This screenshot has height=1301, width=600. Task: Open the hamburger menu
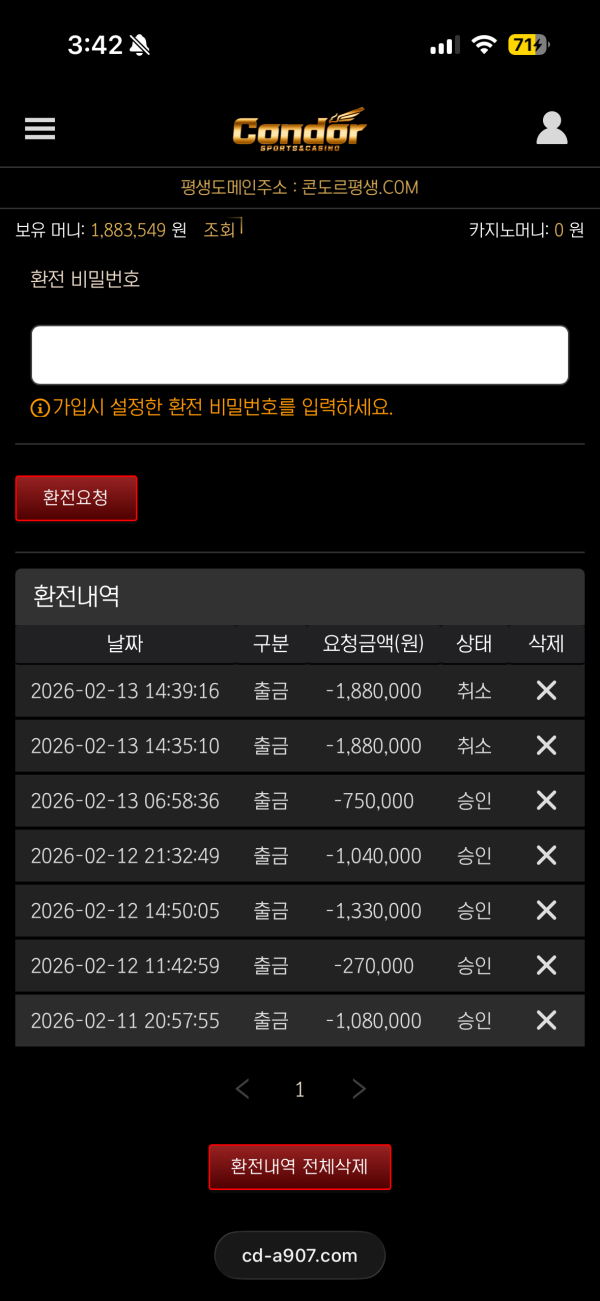point(40,128)
